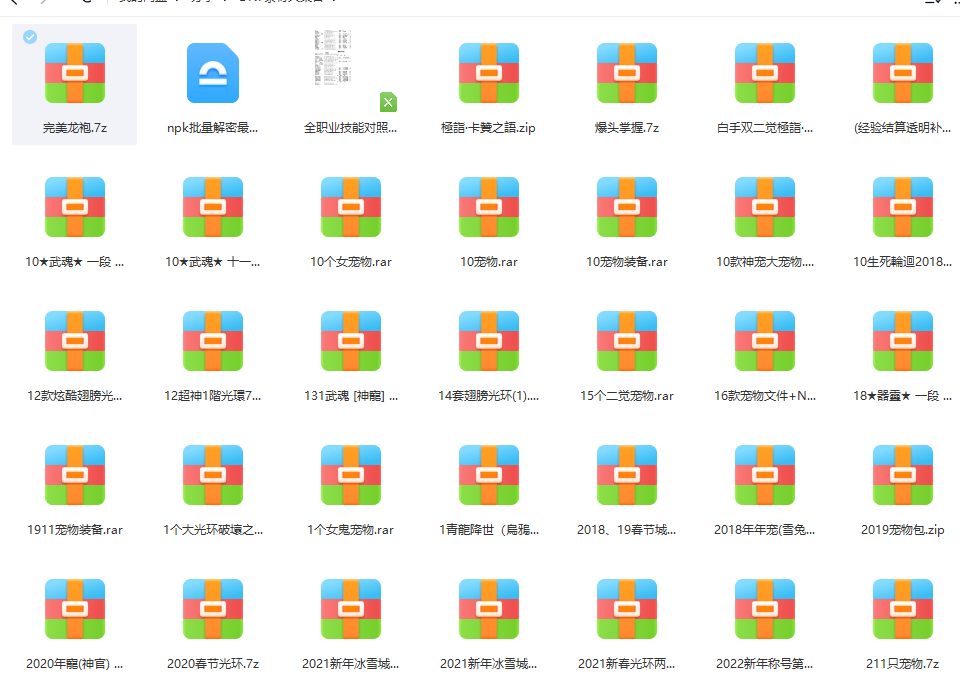Tap the 2019宠物包.zip file
Image resolution: width=960 pixels, height=692 pixels.
pos(903,475)
